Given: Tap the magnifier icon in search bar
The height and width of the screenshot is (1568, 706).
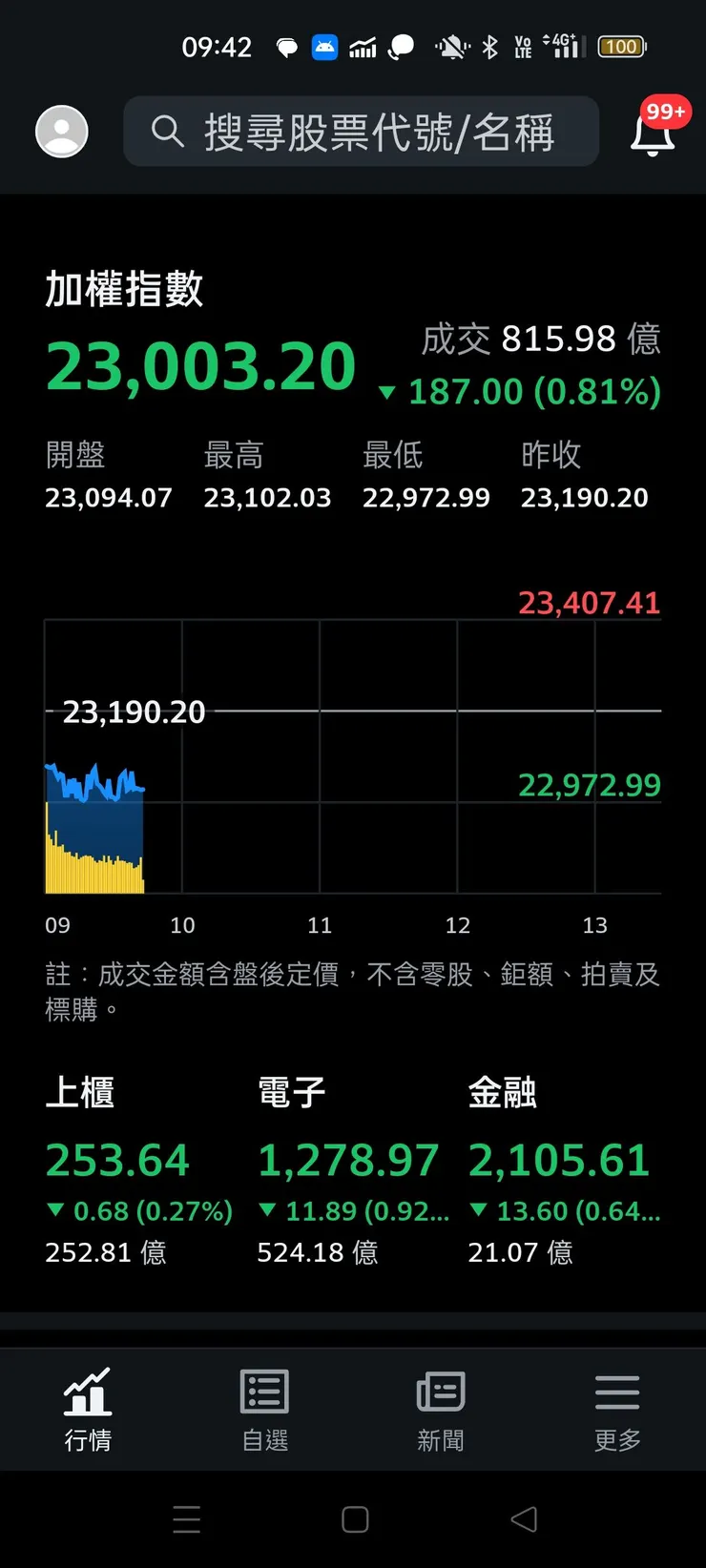Looking at the screenshot, I should 167,134.
